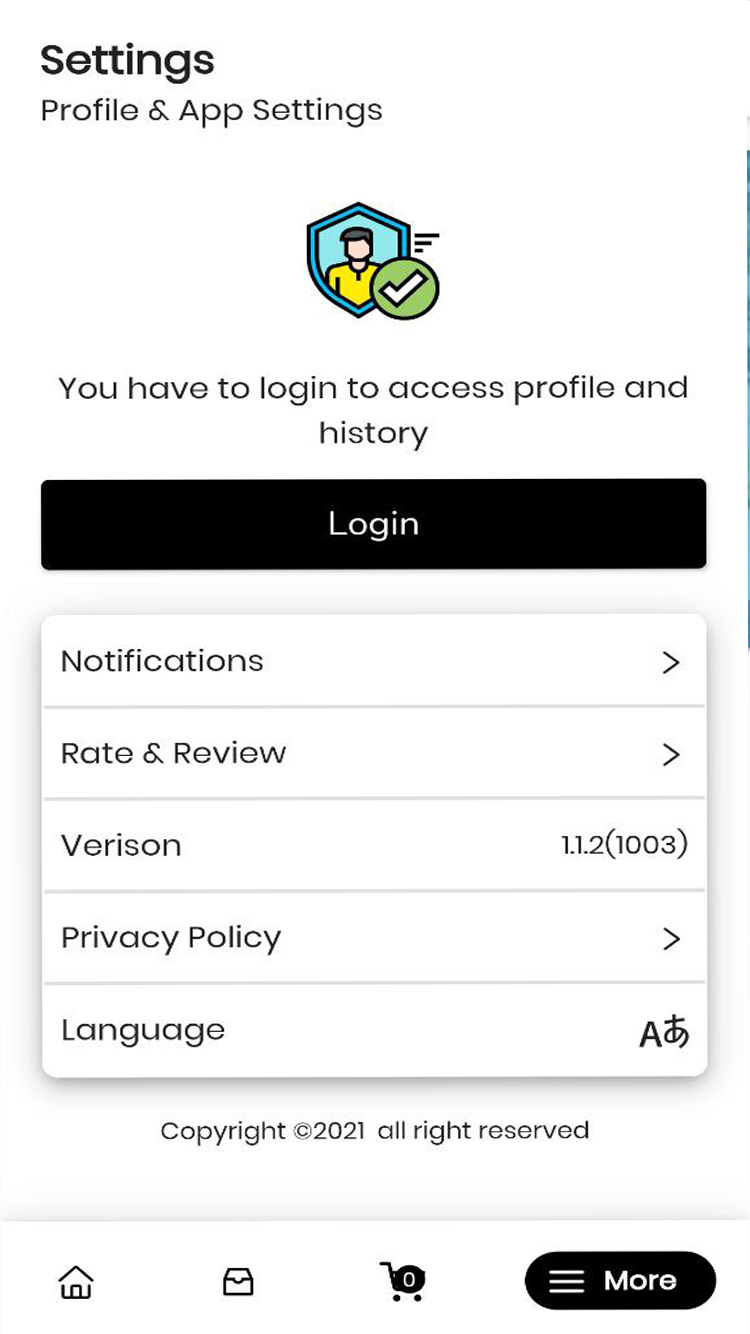Open the More menu

[x=620, y=1280]
